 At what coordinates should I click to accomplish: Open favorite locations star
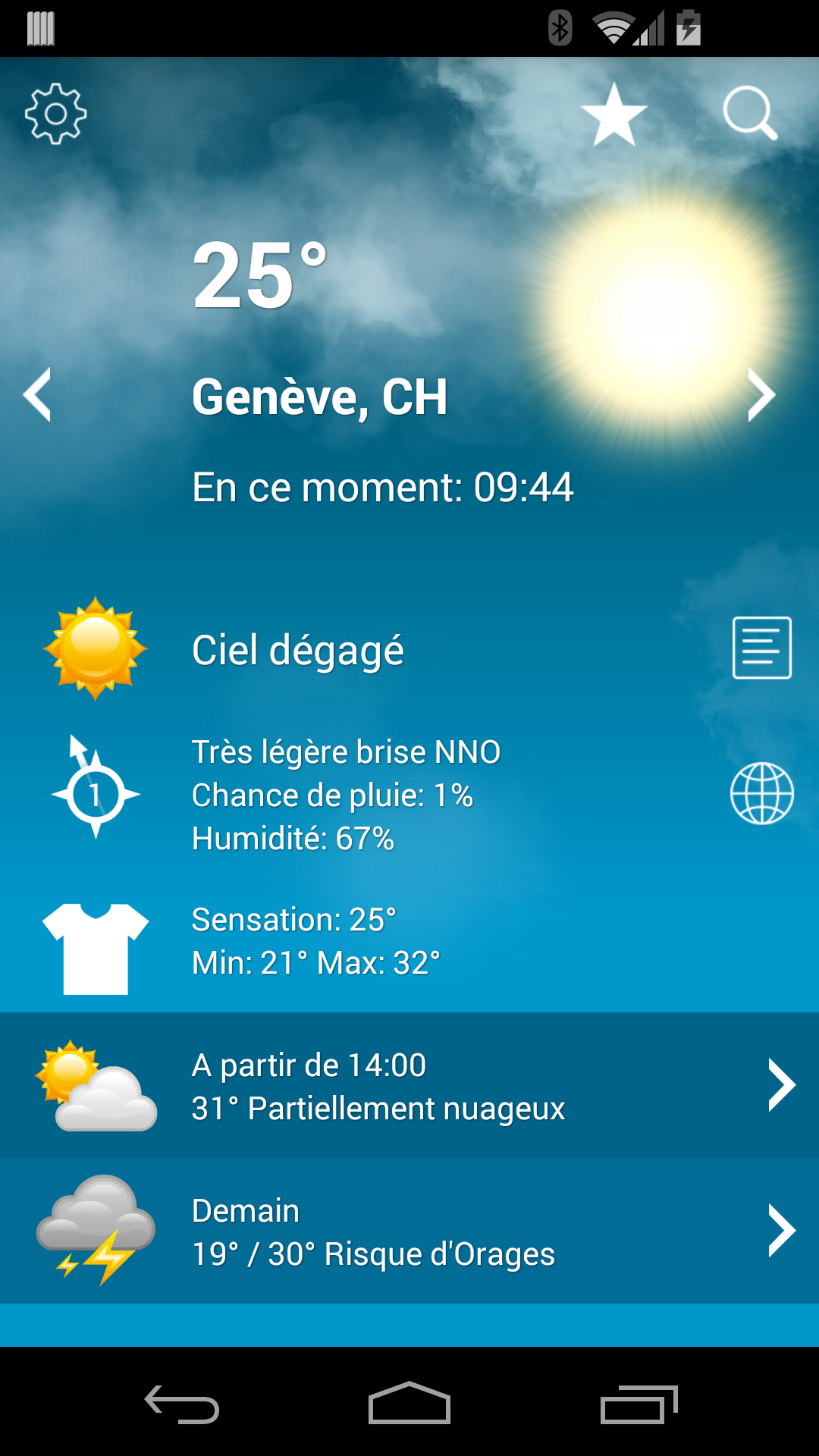[x=614, y=115]
